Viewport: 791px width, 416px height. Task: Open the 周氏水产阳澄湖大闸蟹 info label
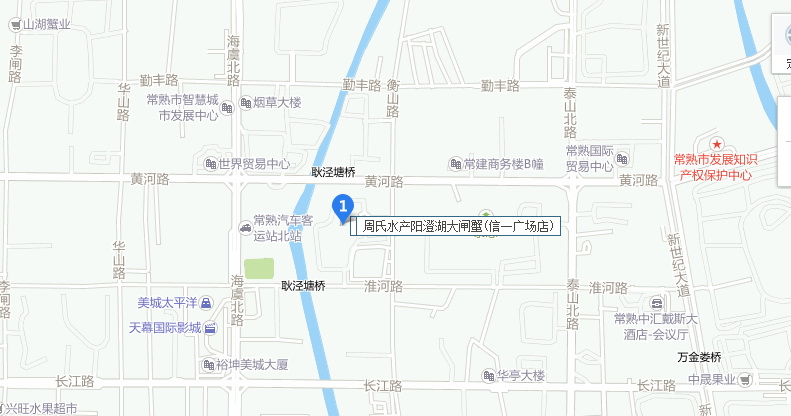(456, 227)
